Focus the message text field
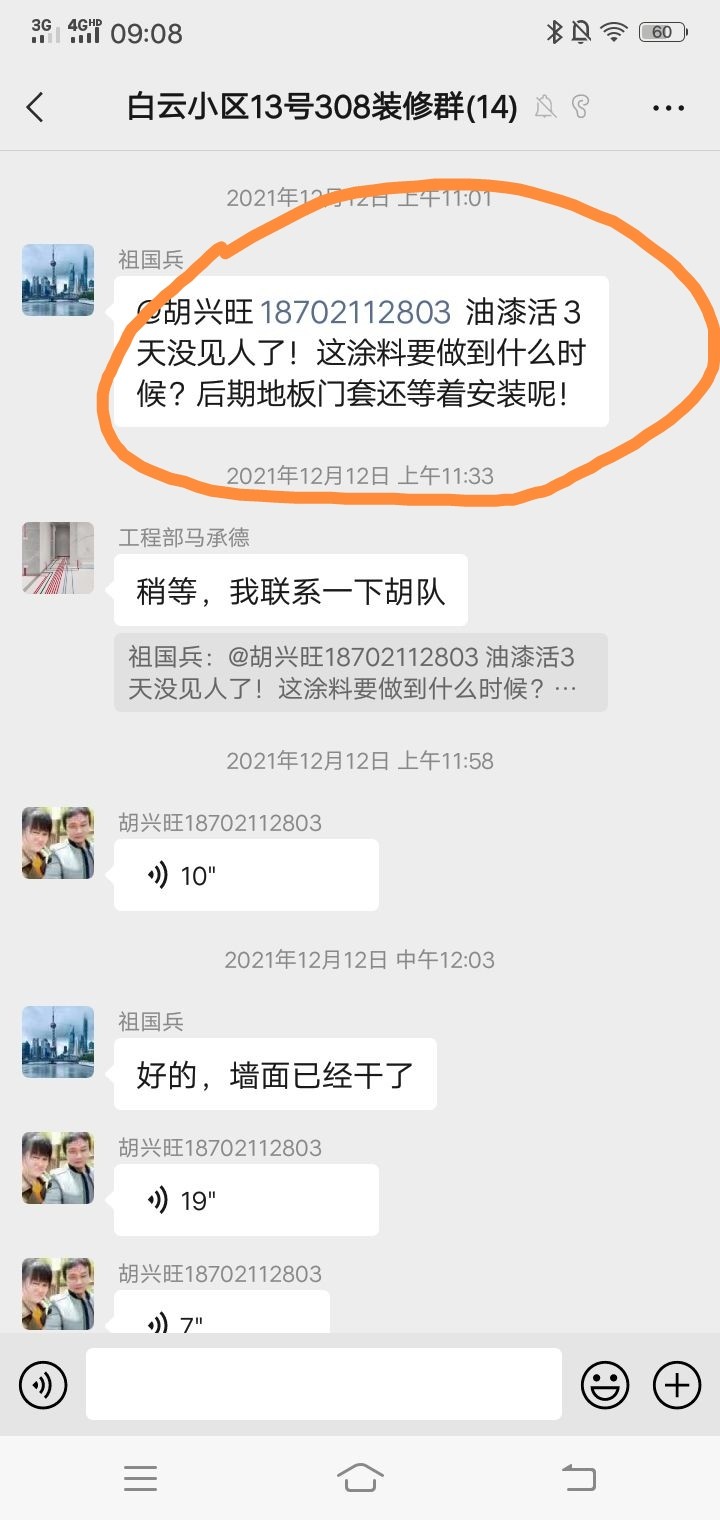720x1520 pixels. pyautogui.click(x=323, y=1384)
